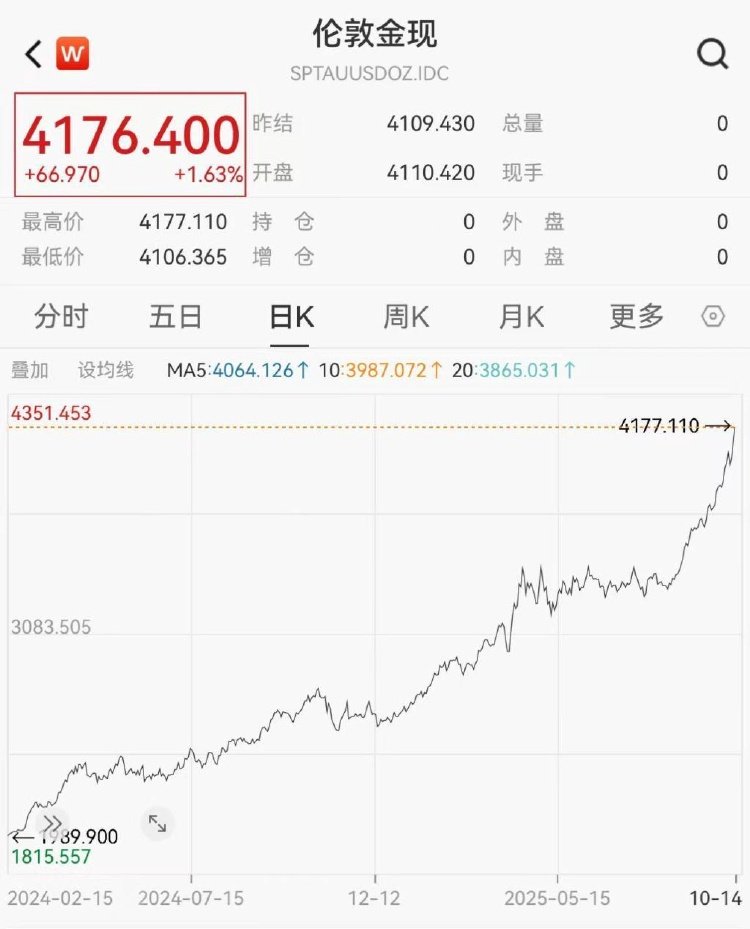Screen dimensions: 750x929
Task: Switch to the 分时 chart tab
Action: [61, 317]
